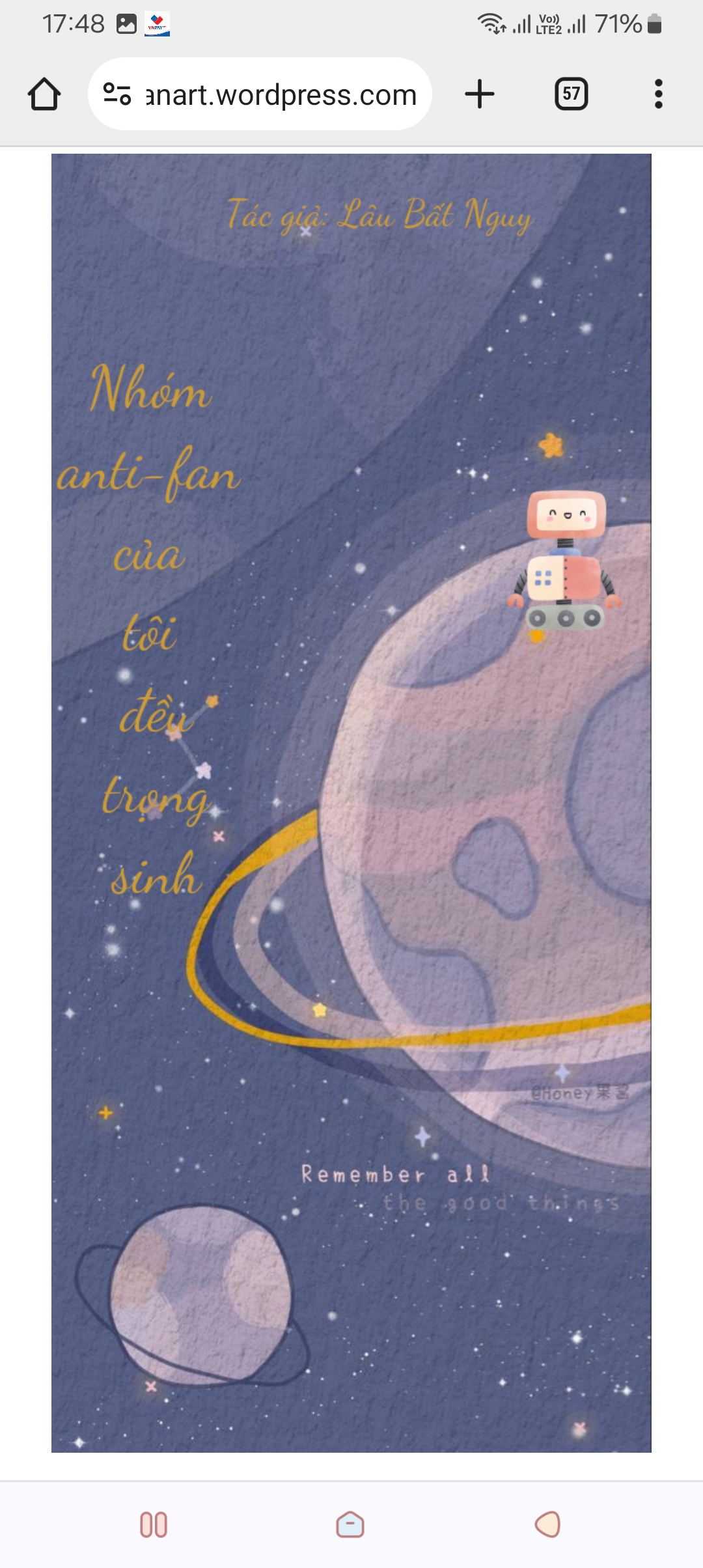
Task: Go to the phone home screen
Action: point(350,1524)
